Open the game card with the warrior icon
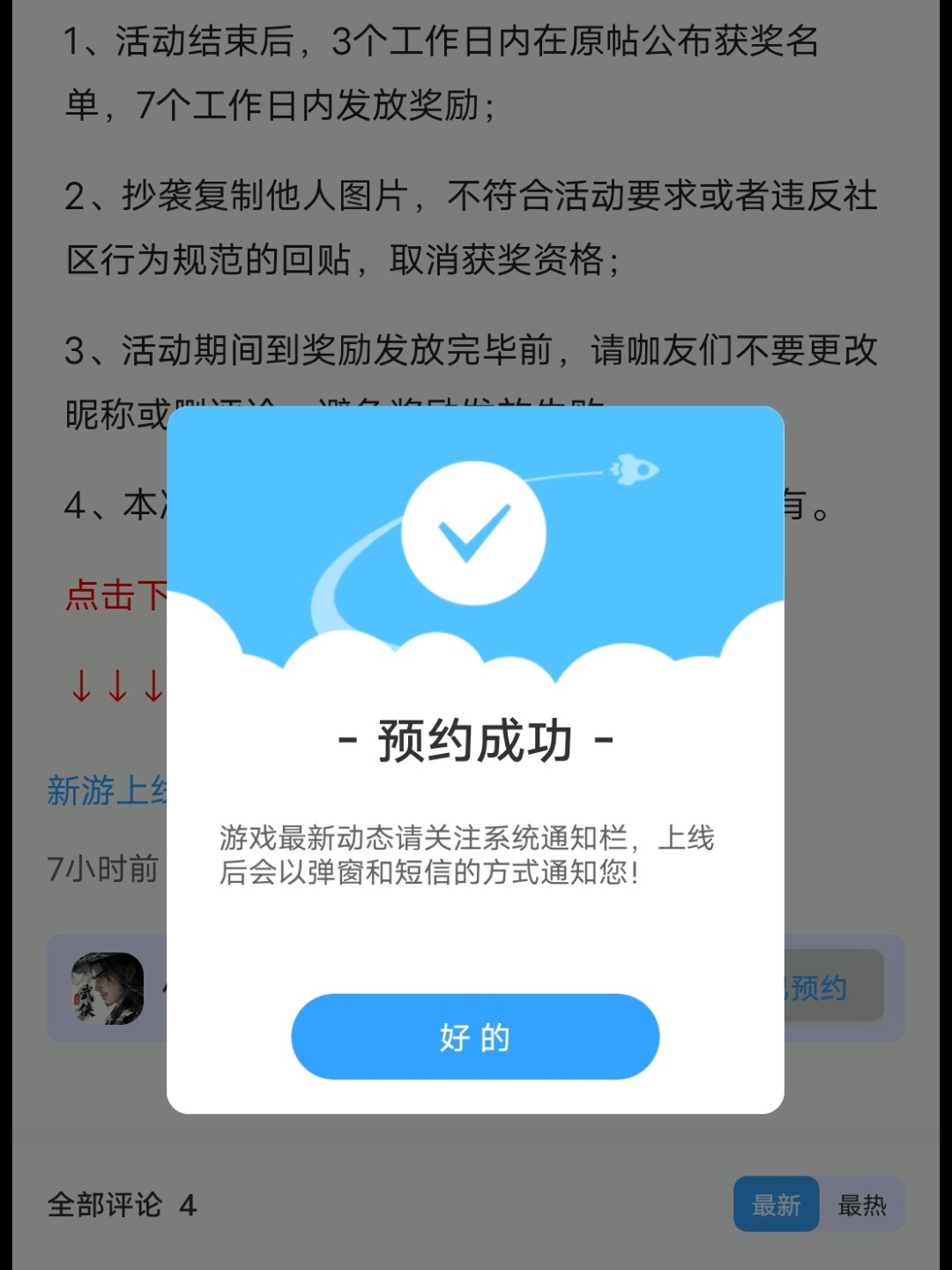Viewport: 952px width, 1270px height. [108, 989]
